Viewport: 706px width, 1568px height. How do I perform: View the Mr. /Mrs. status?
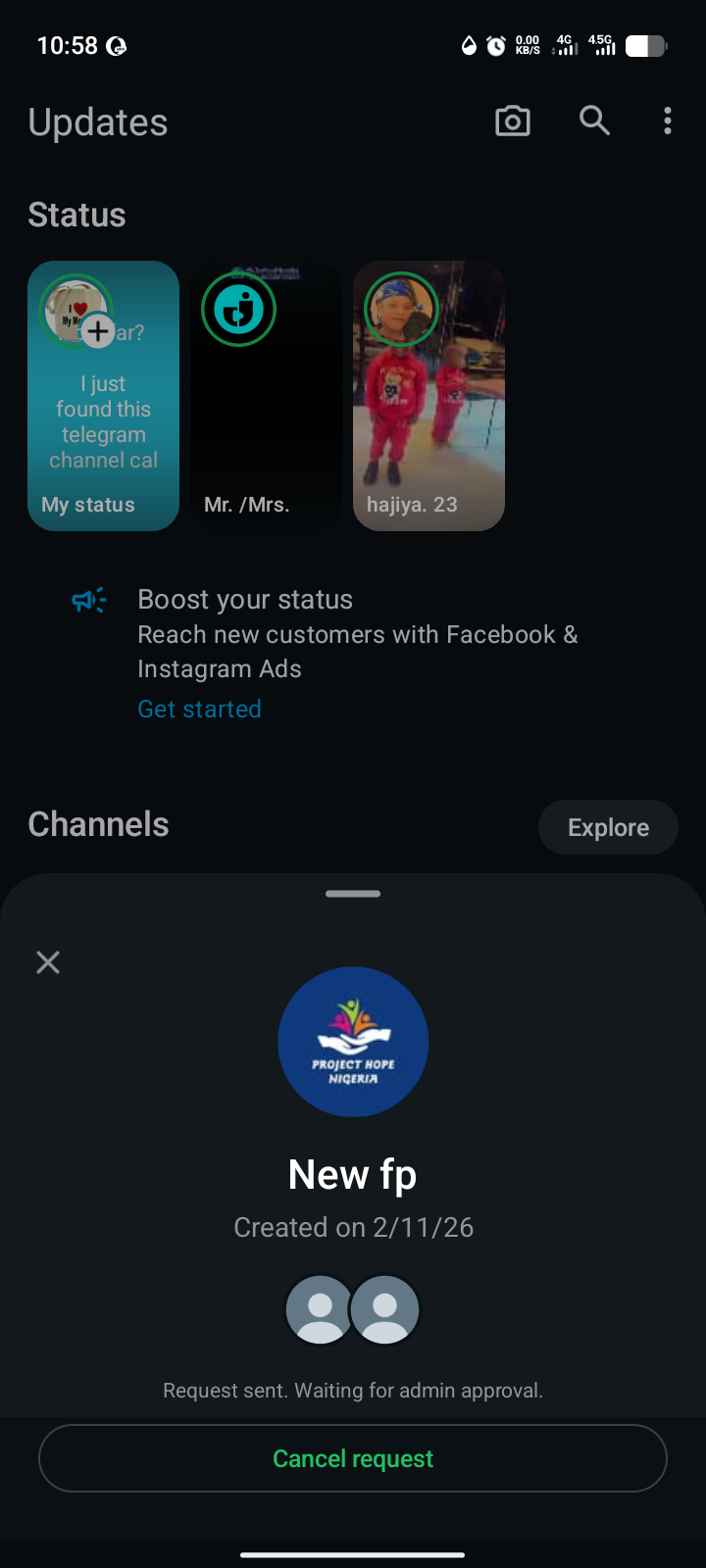[266, 396]
